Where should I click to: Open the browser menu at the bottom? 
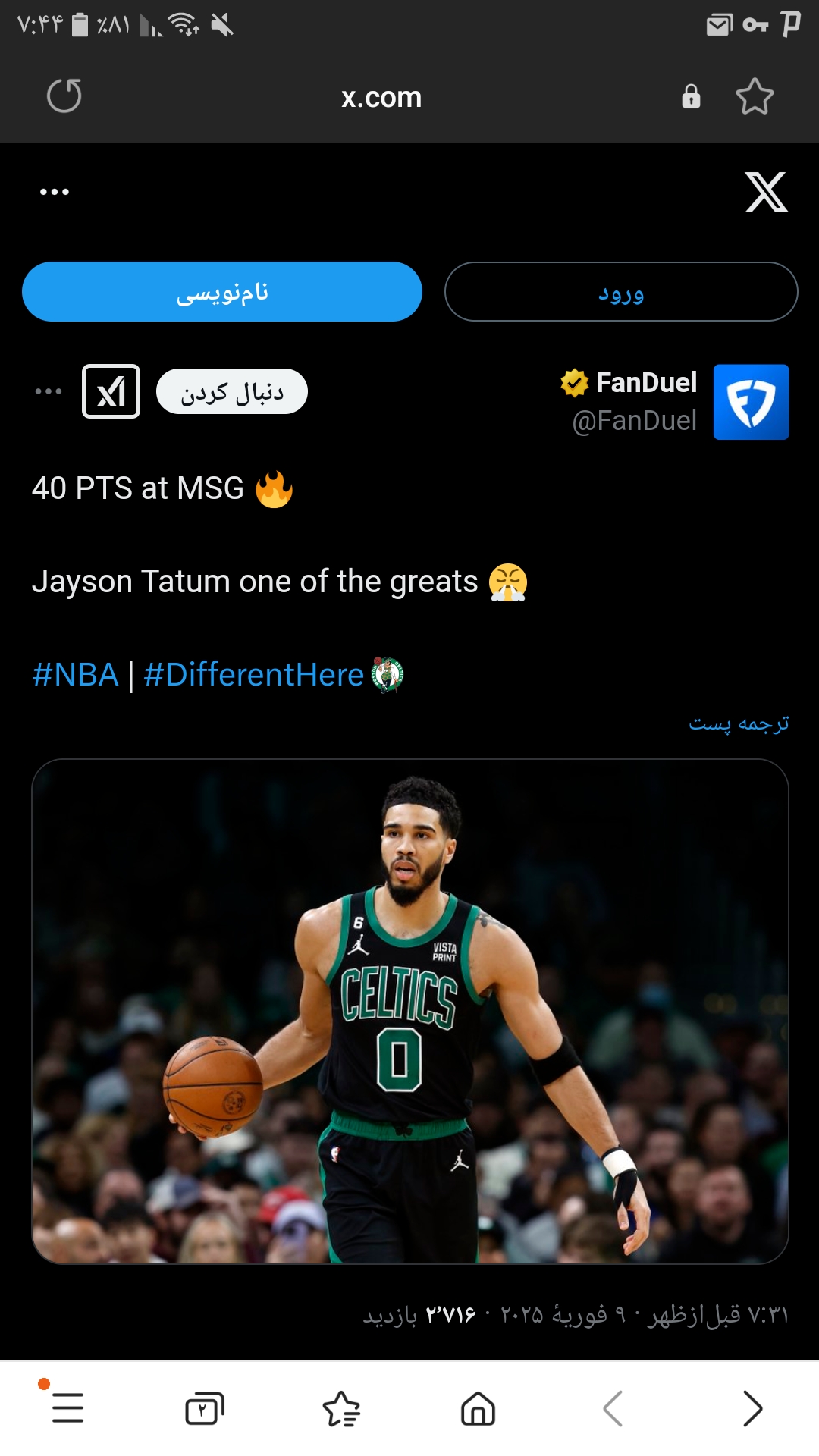[67, 1408]
